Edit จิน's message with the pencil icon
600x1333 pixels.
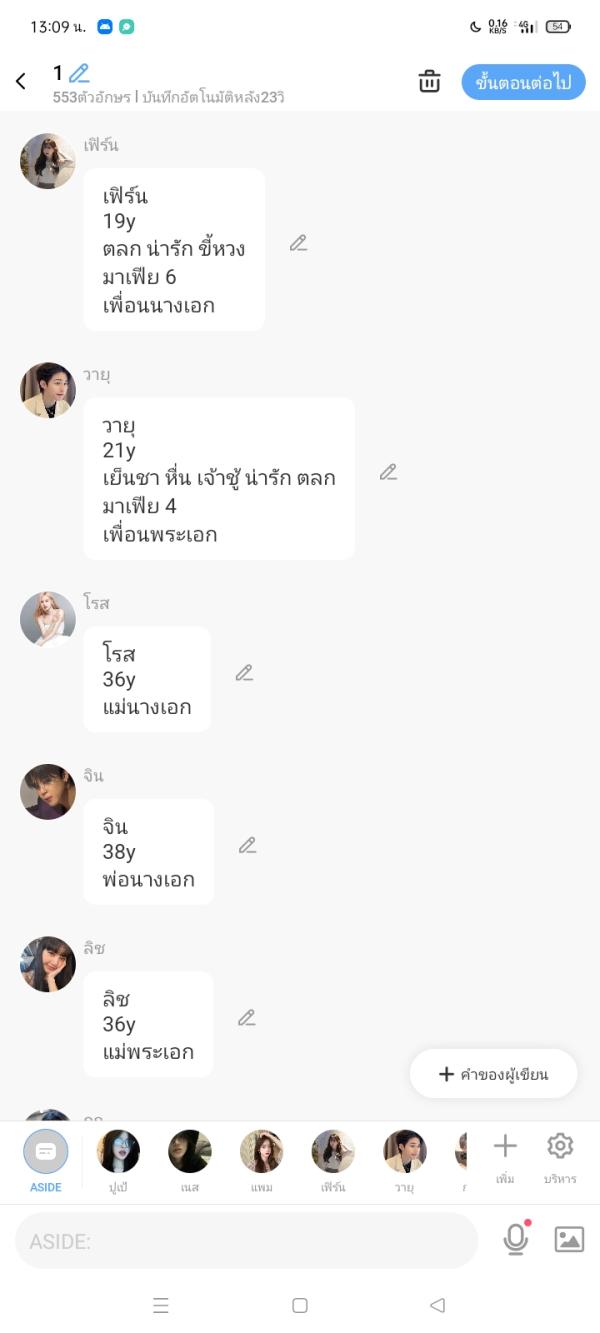coord(247,845)
